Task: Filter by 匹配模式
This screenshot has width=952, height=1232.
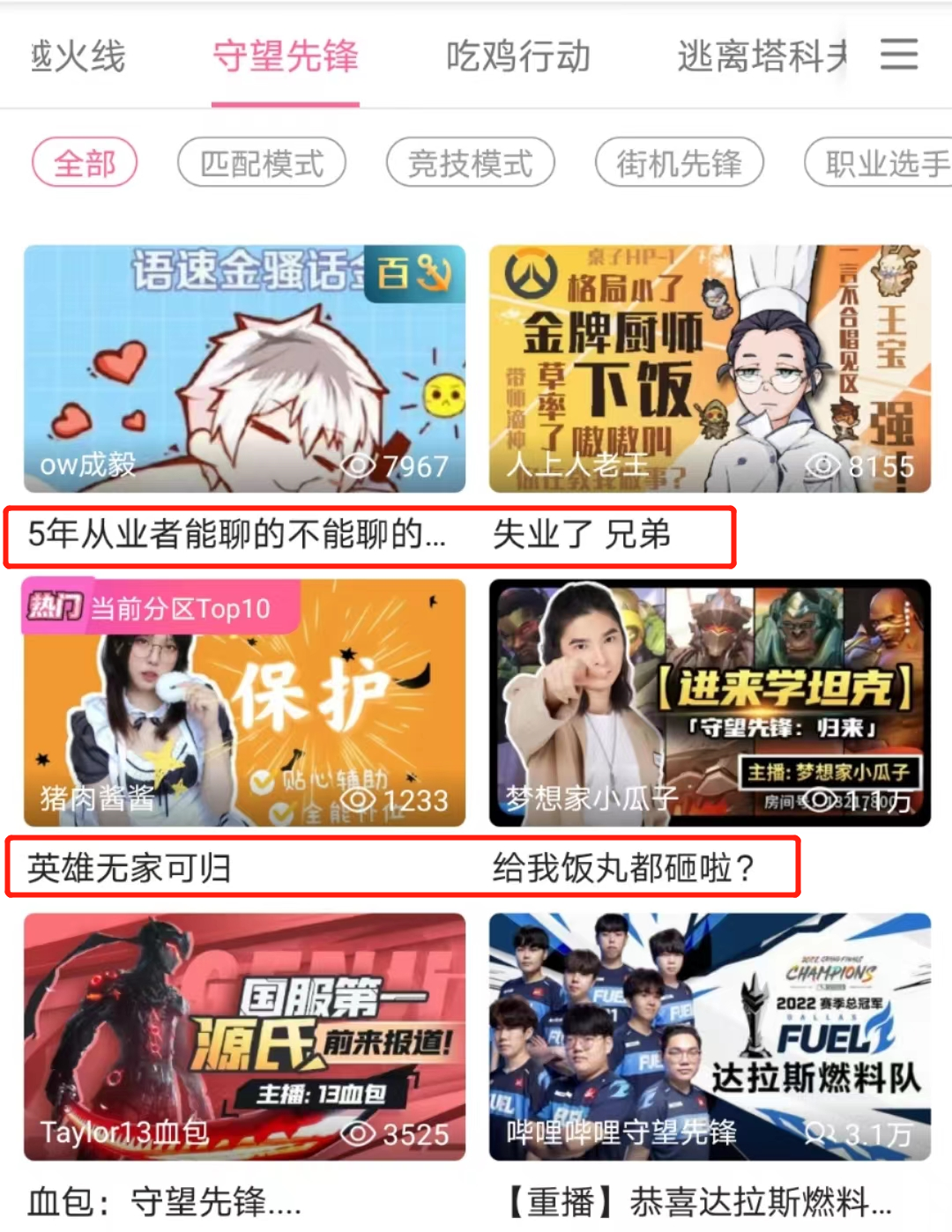Action: [x=262, y=163]
